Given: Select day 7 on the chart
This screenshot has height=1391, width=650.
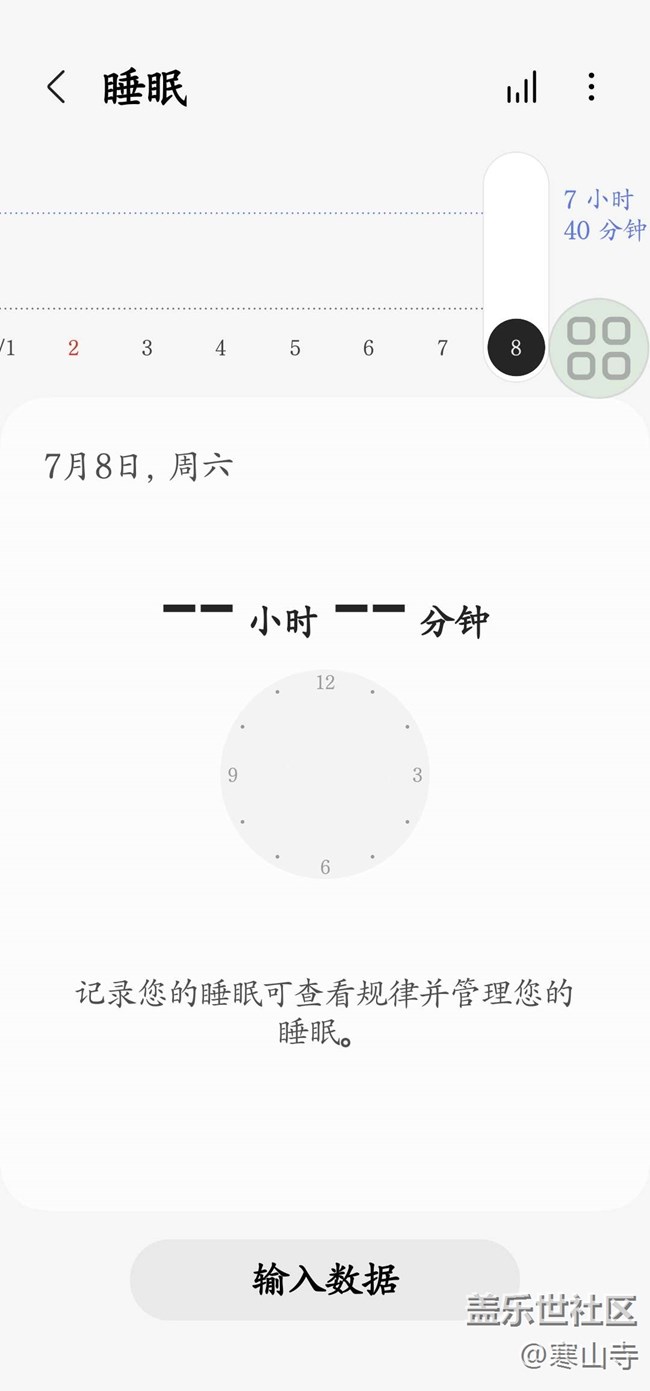Looking at the screenshot, I should pyautogui.click(x=442, y=348).
